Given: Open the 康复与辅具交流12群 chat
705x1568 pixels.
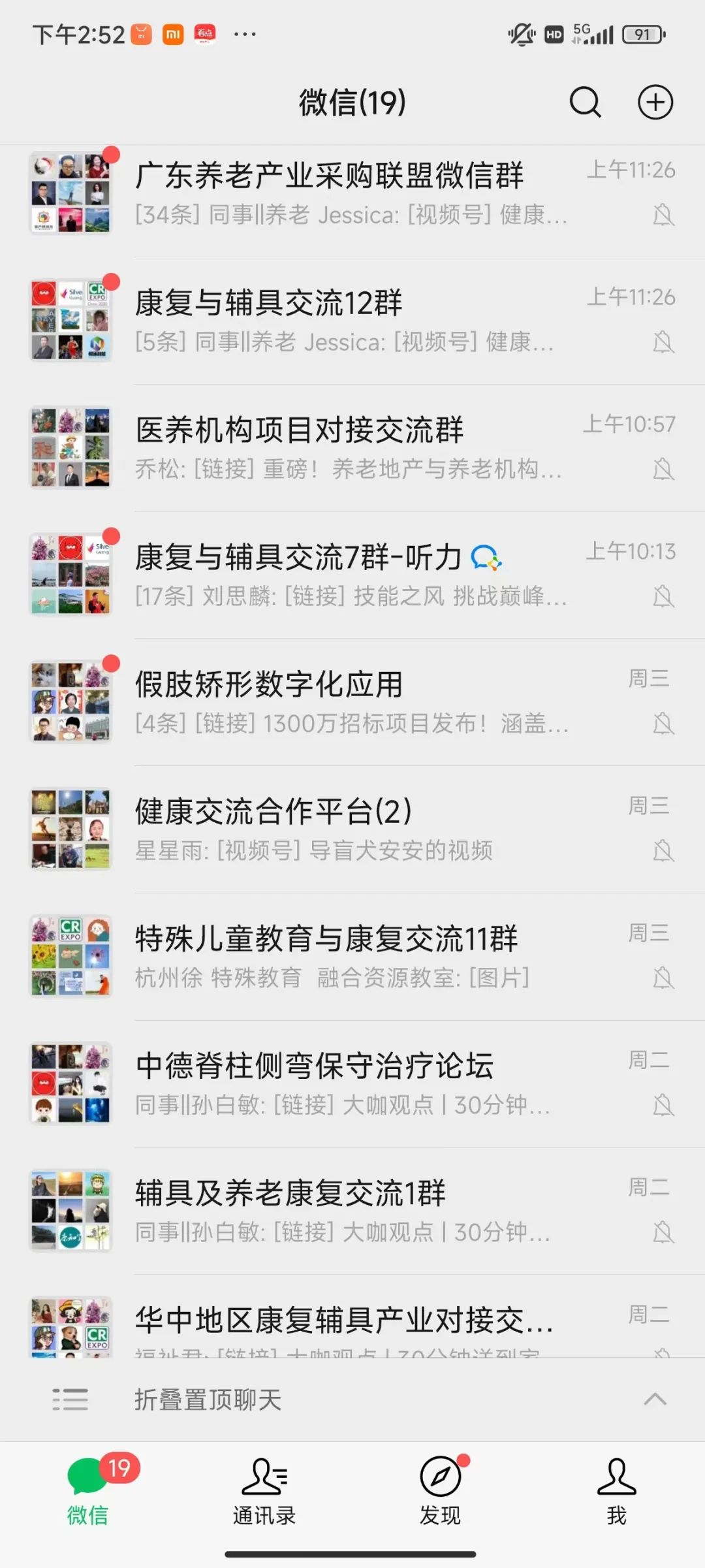Looking at the screenshot, I should [352, 321].
